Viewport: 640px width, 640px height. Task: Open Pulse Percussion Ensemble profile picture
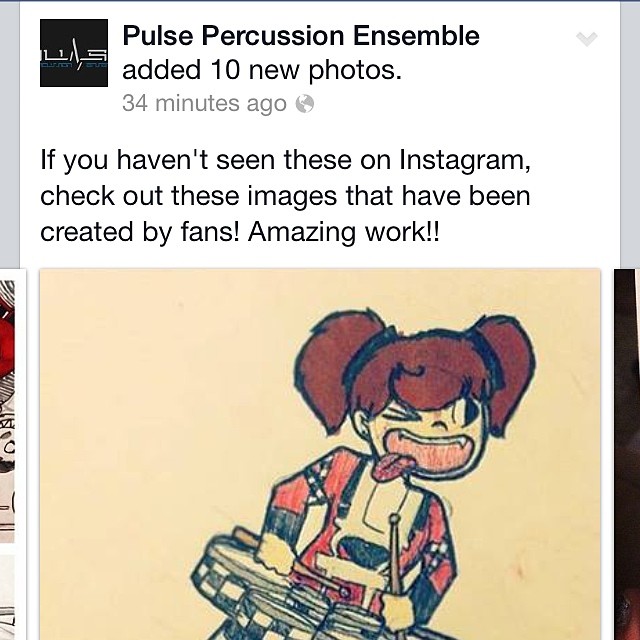point(74,53)
